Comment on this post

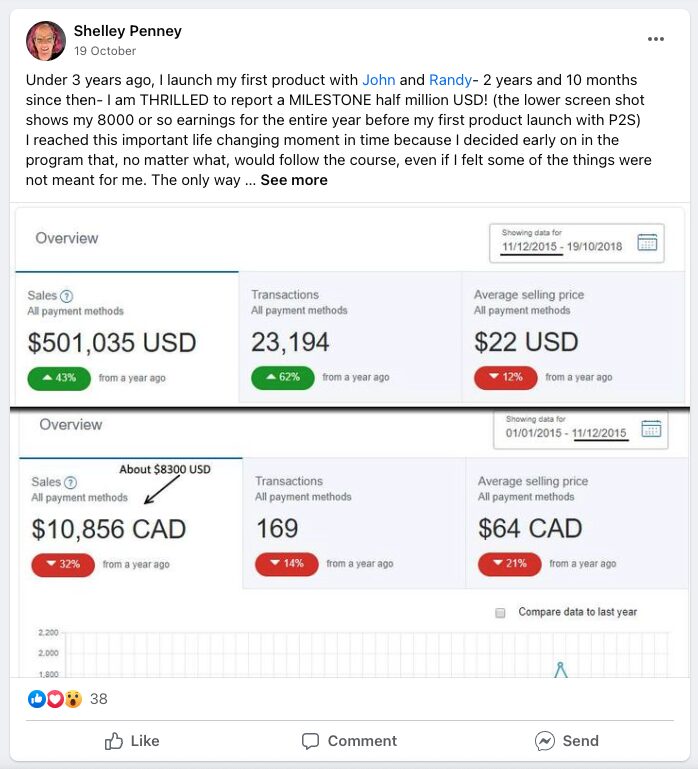click(349, 741)
